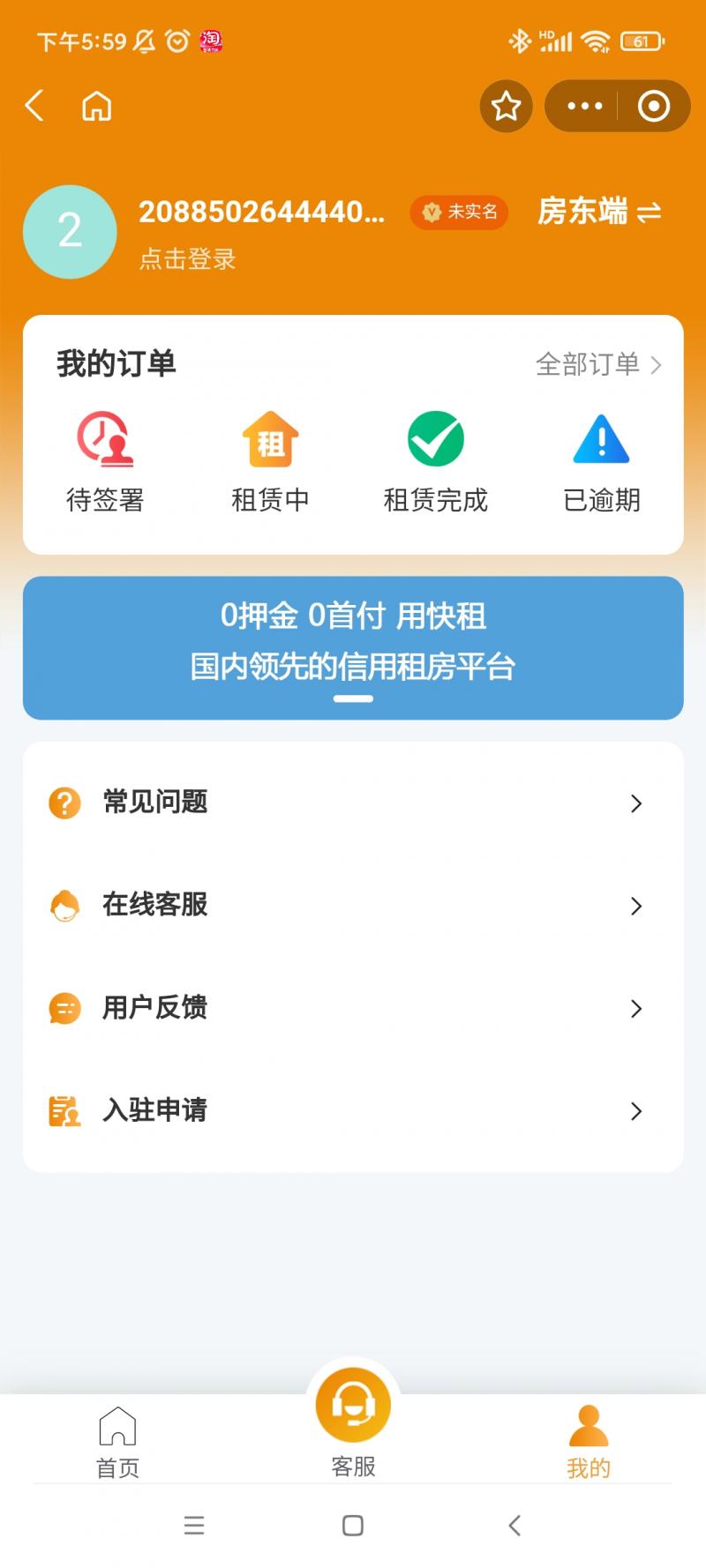
Task: Open the three-dot more menu
Action: (x=584, y=107)
